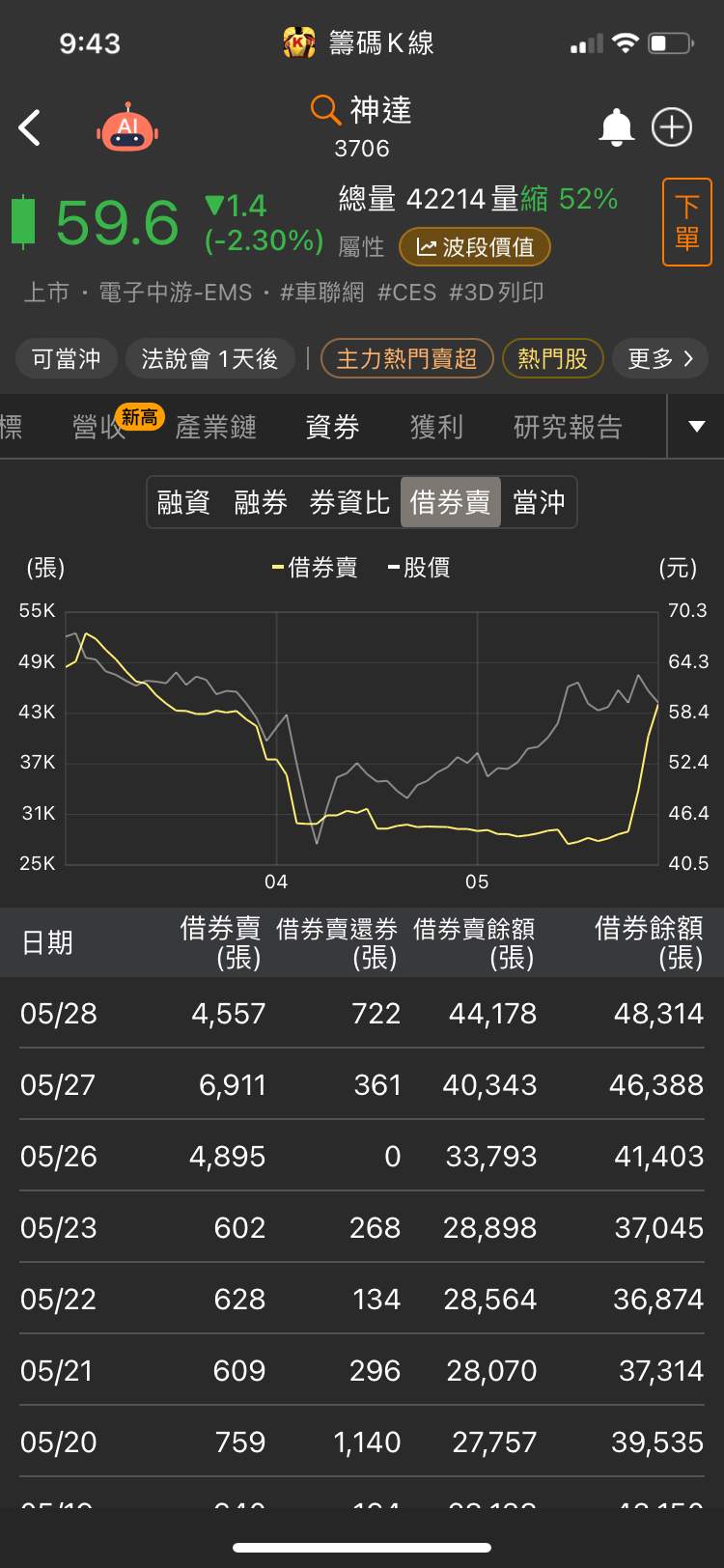Show the 當沖 chart

click(x=539, y=502)
